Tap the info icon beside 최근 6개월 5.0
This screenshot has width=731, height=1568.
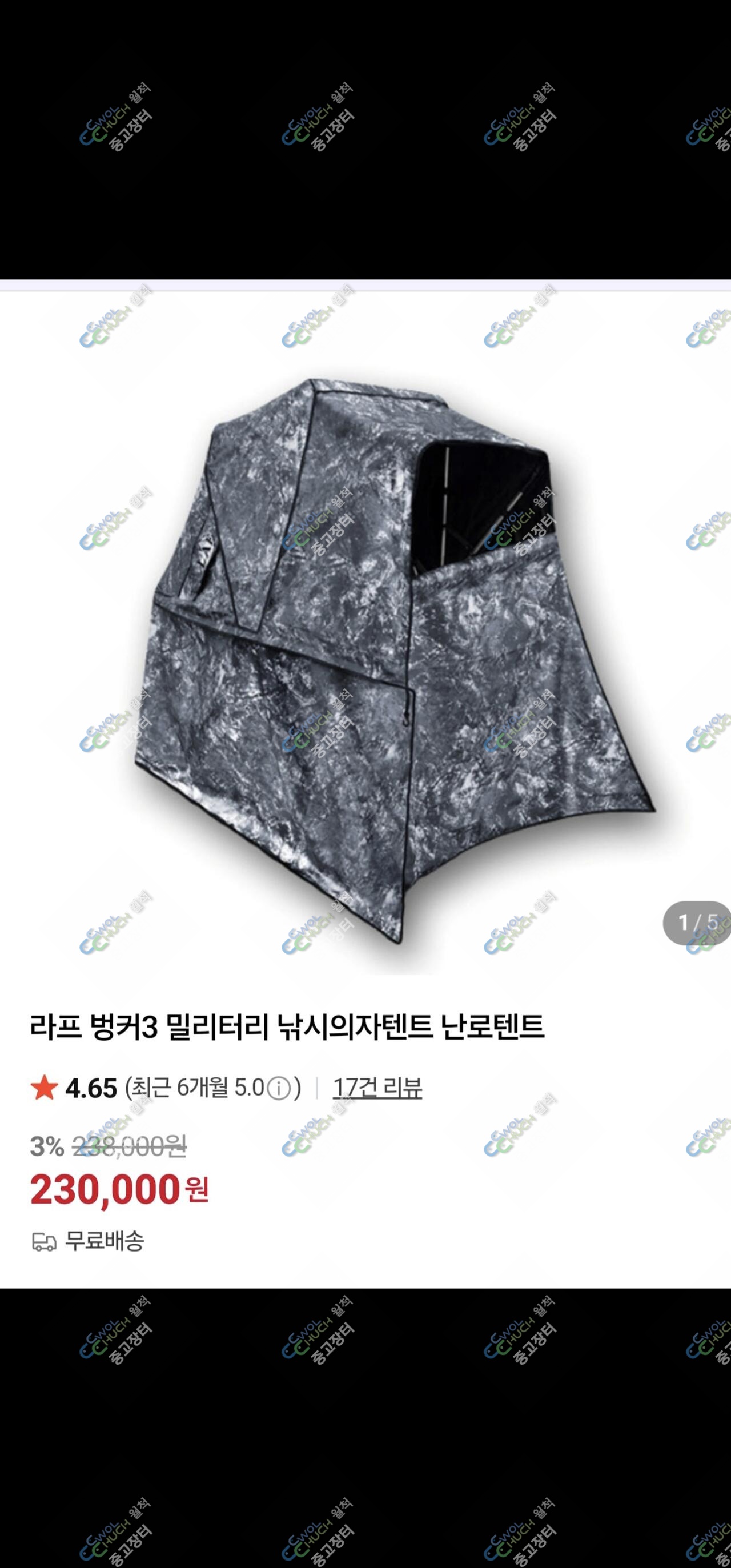pyautogui.click(x=279, y=1088)
